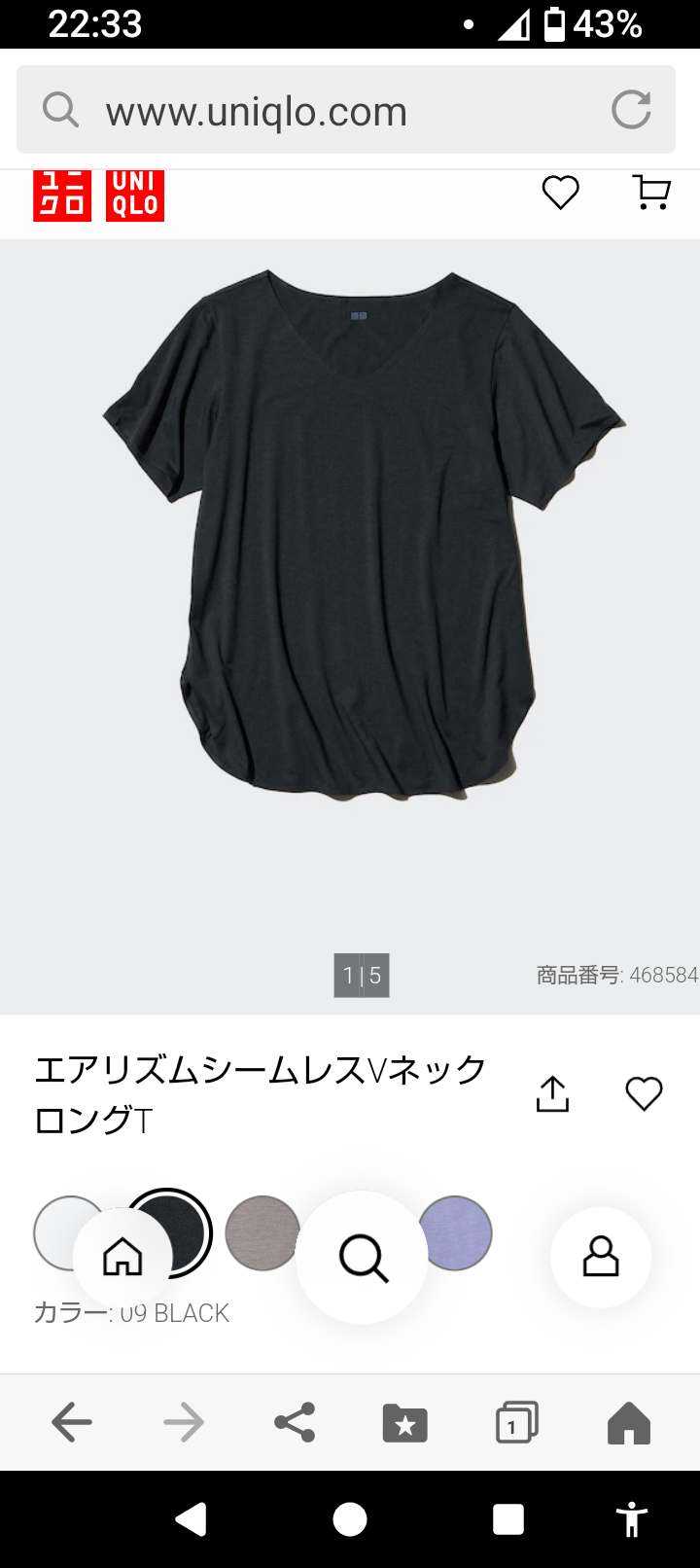Go back with the browser back arrow

pos(71,1422)
